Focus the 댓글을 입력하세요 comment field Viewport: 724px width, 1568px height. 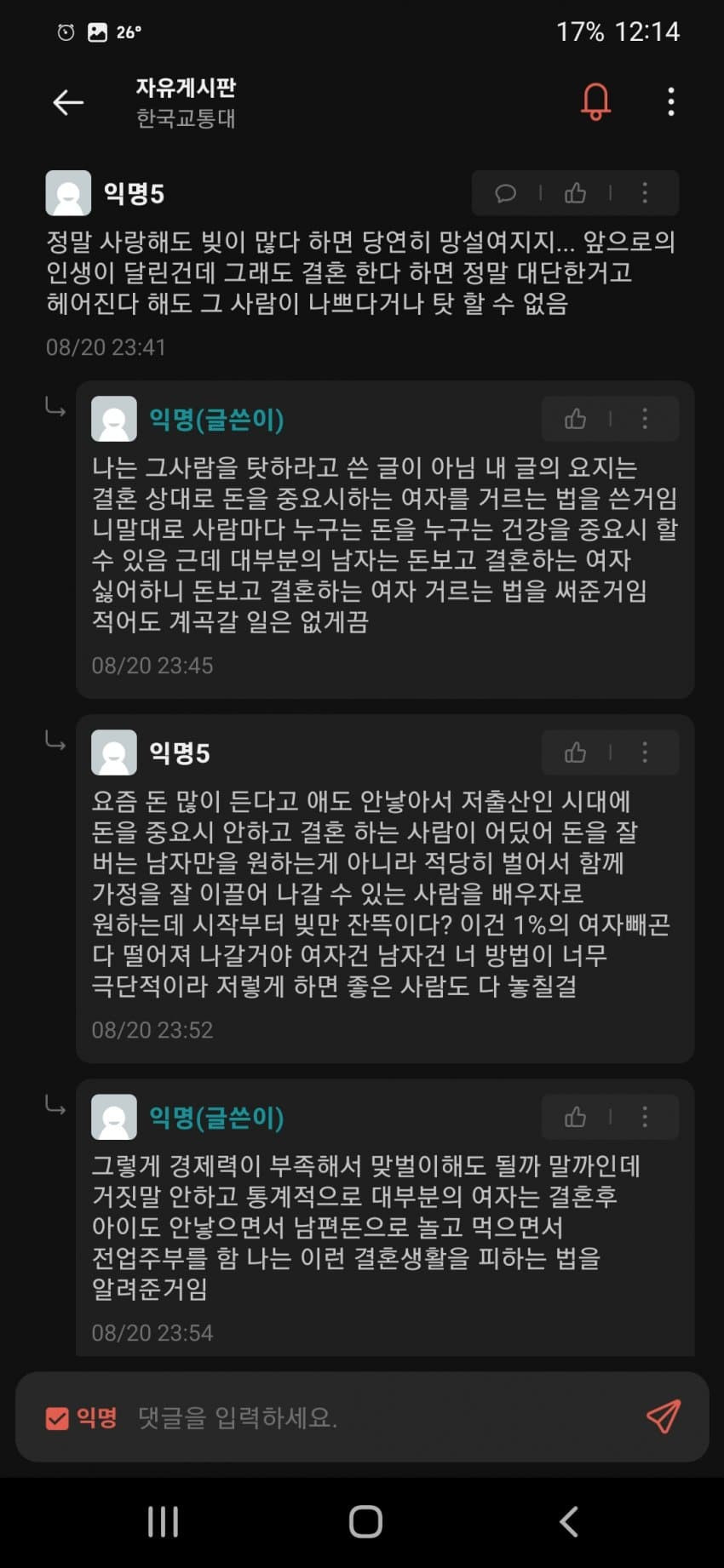click(x=375, y=1418)
